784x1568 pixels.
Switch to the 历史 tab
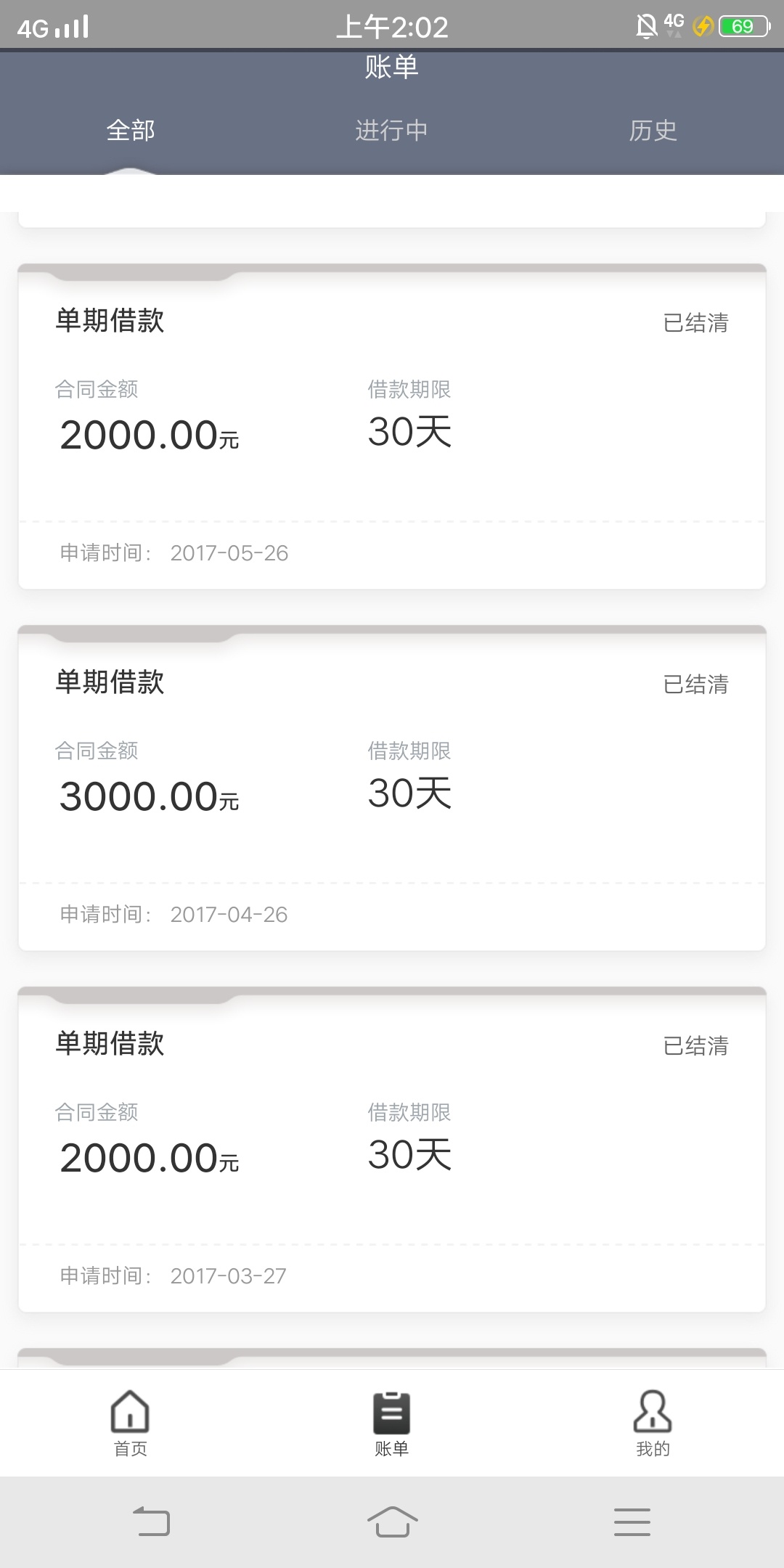coord(653,131)
